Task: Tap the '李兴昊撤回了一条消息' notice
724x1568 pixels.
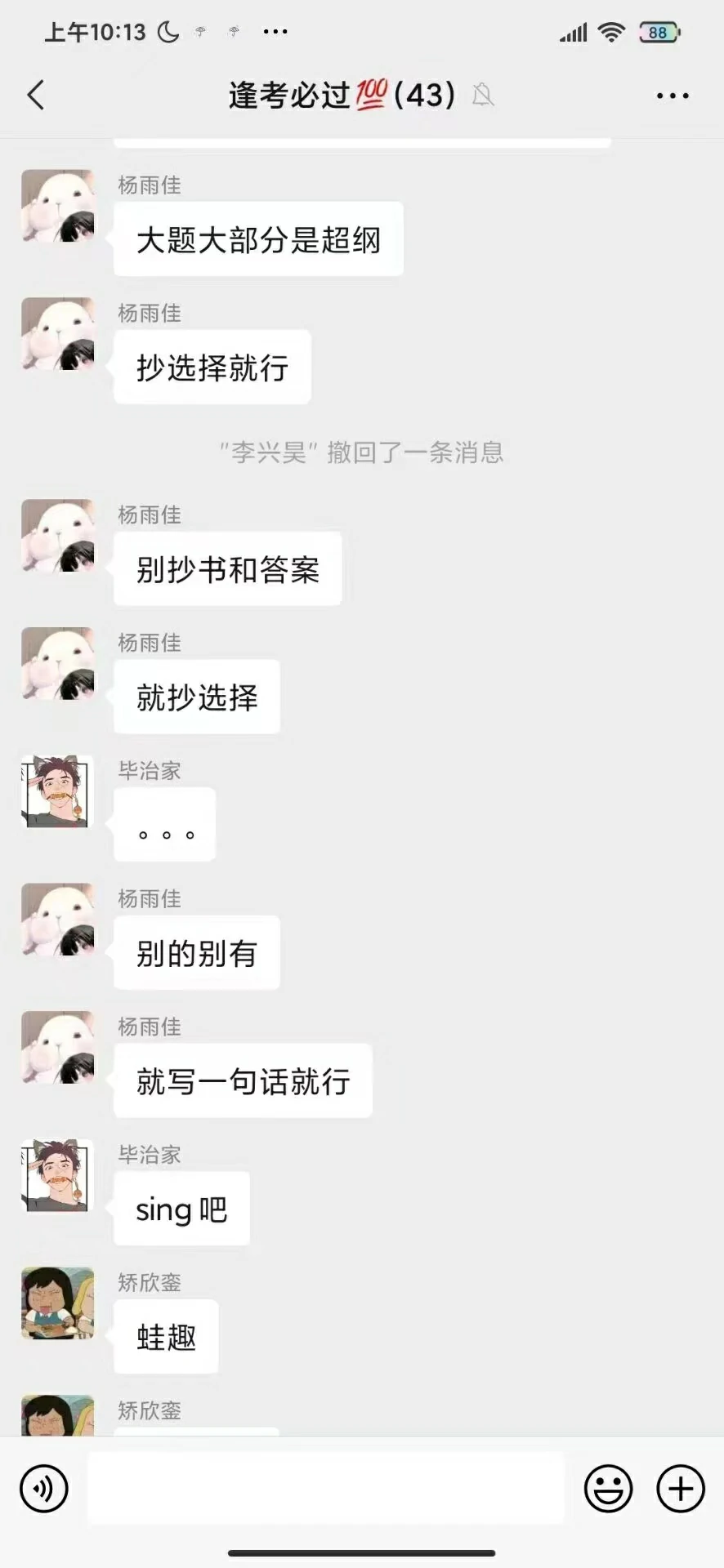Action: [x=362, y=453]
